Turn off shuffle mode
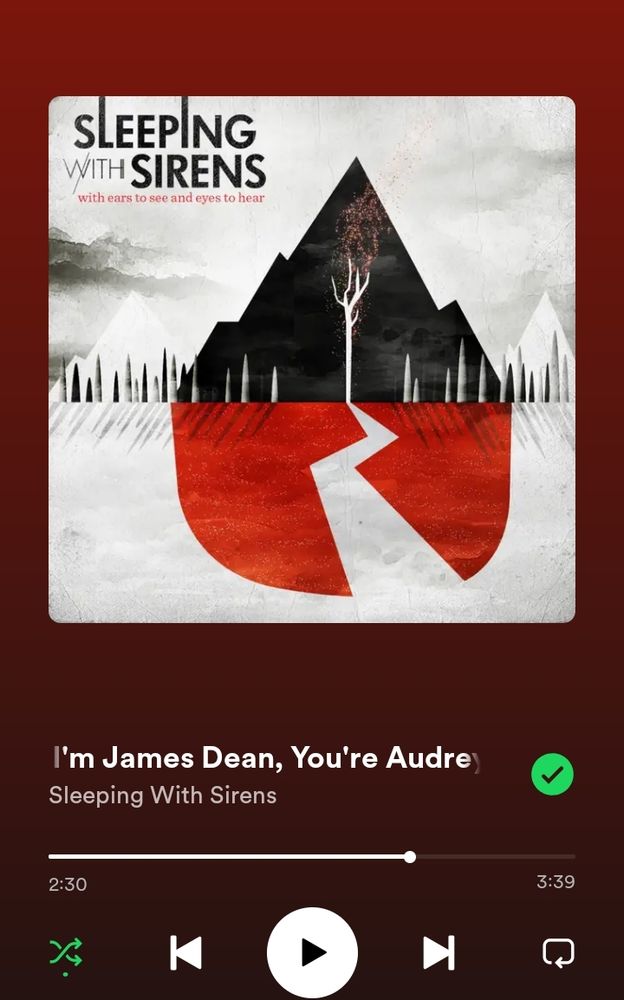The image size is (624, 1000). click(66, 952)
